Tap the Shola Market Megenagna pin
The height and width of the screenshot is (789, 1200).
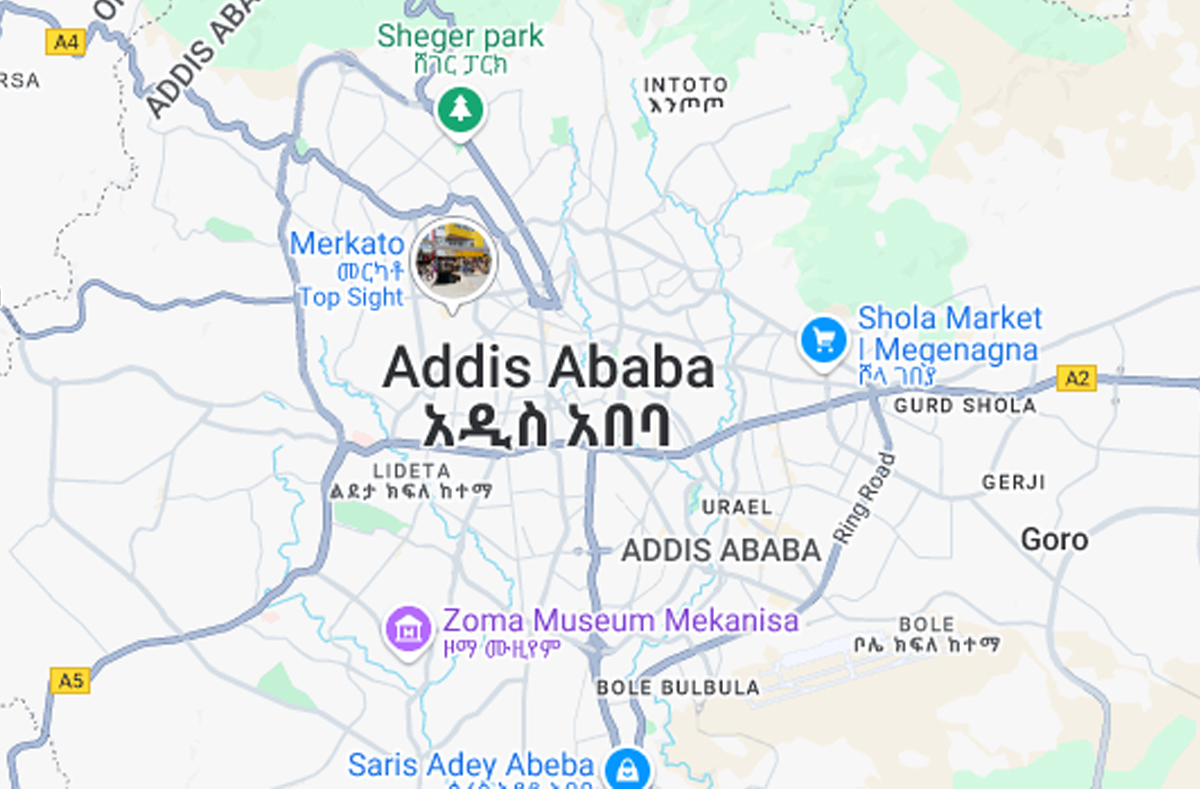[823, 342]
